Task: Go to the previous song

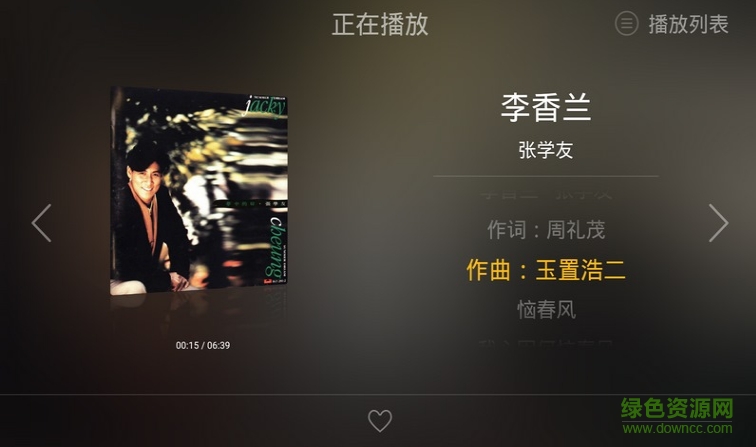Action: tap(41, 223)
